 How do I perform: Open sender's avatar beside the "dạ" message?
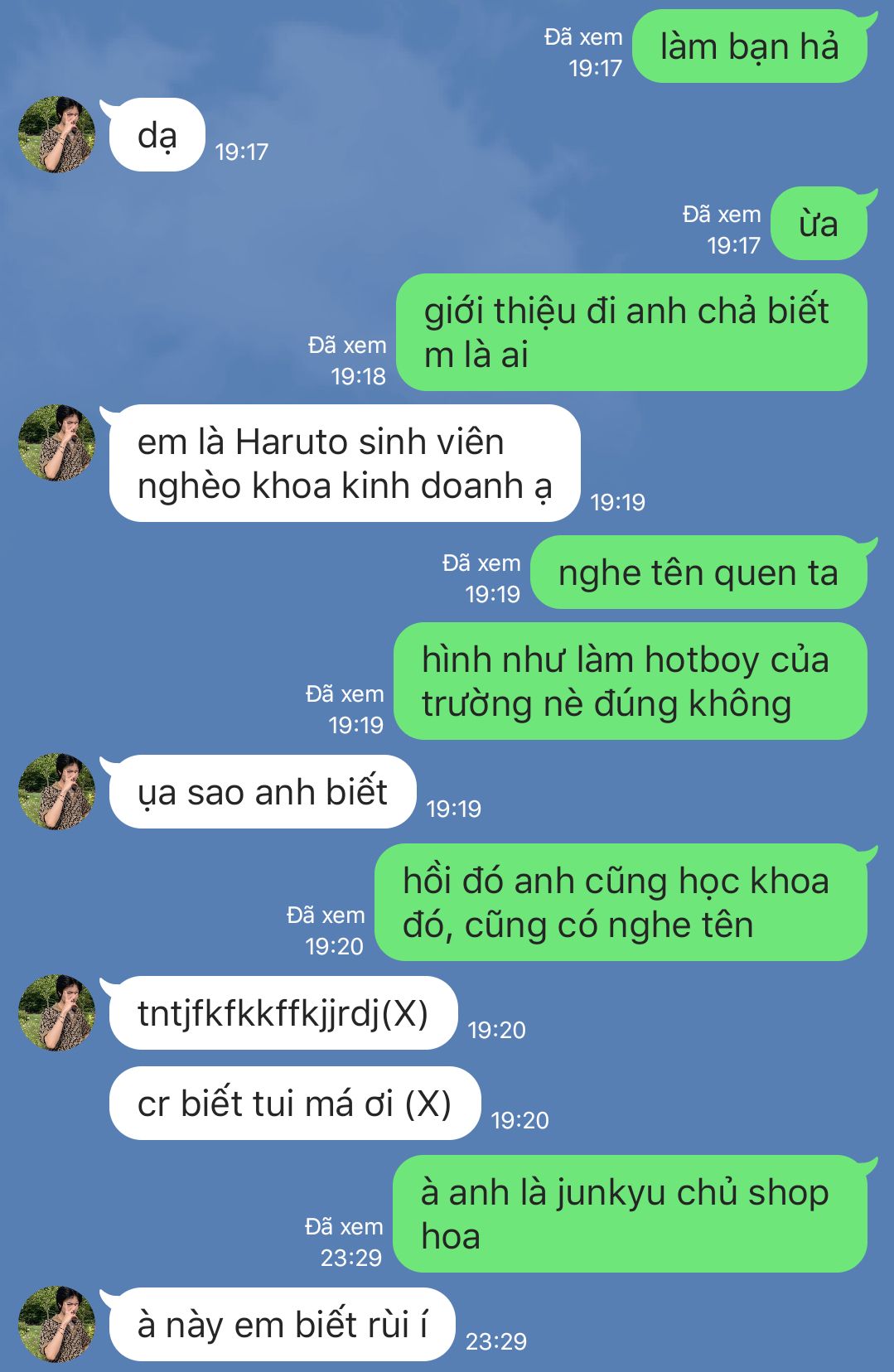56,134
